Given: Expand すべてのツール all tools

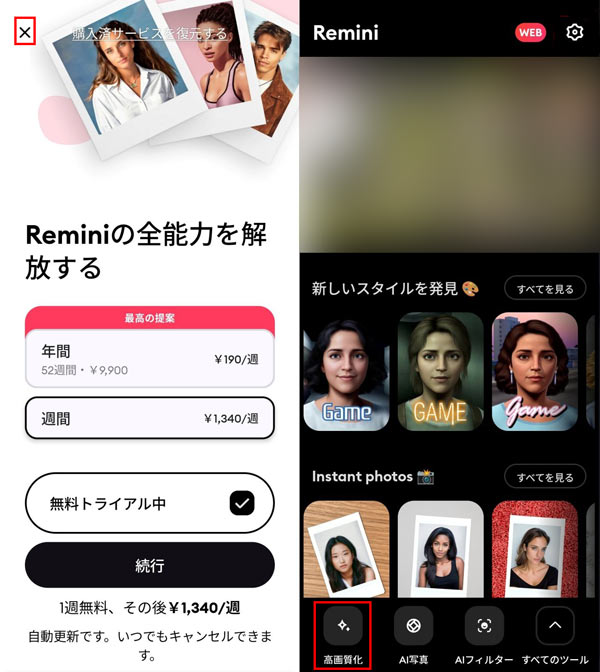Looking at the screenshot, I should coord(555,626).
